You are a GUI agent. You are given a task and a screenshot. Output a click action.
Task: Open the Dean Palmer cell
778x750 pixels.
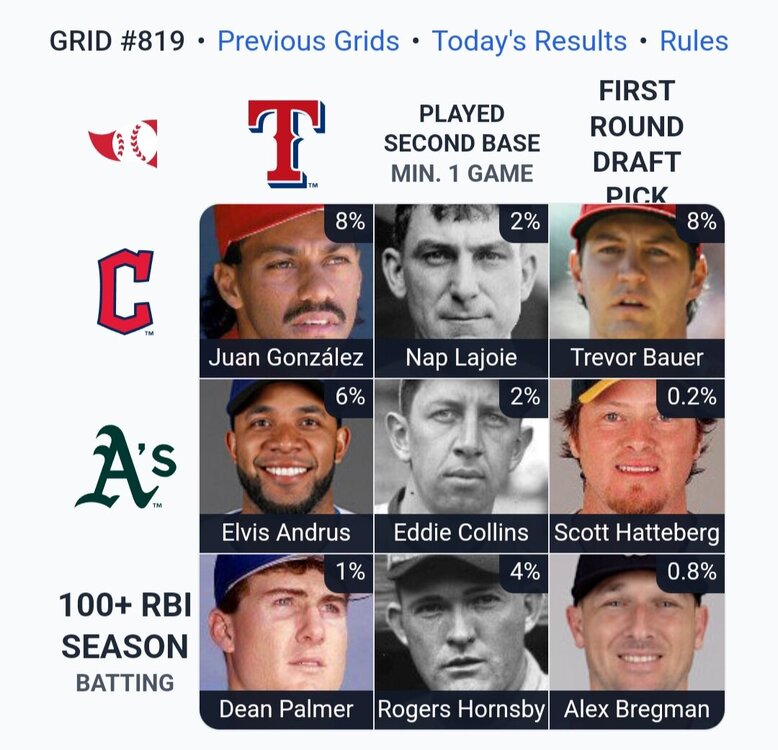click(286, 640)
